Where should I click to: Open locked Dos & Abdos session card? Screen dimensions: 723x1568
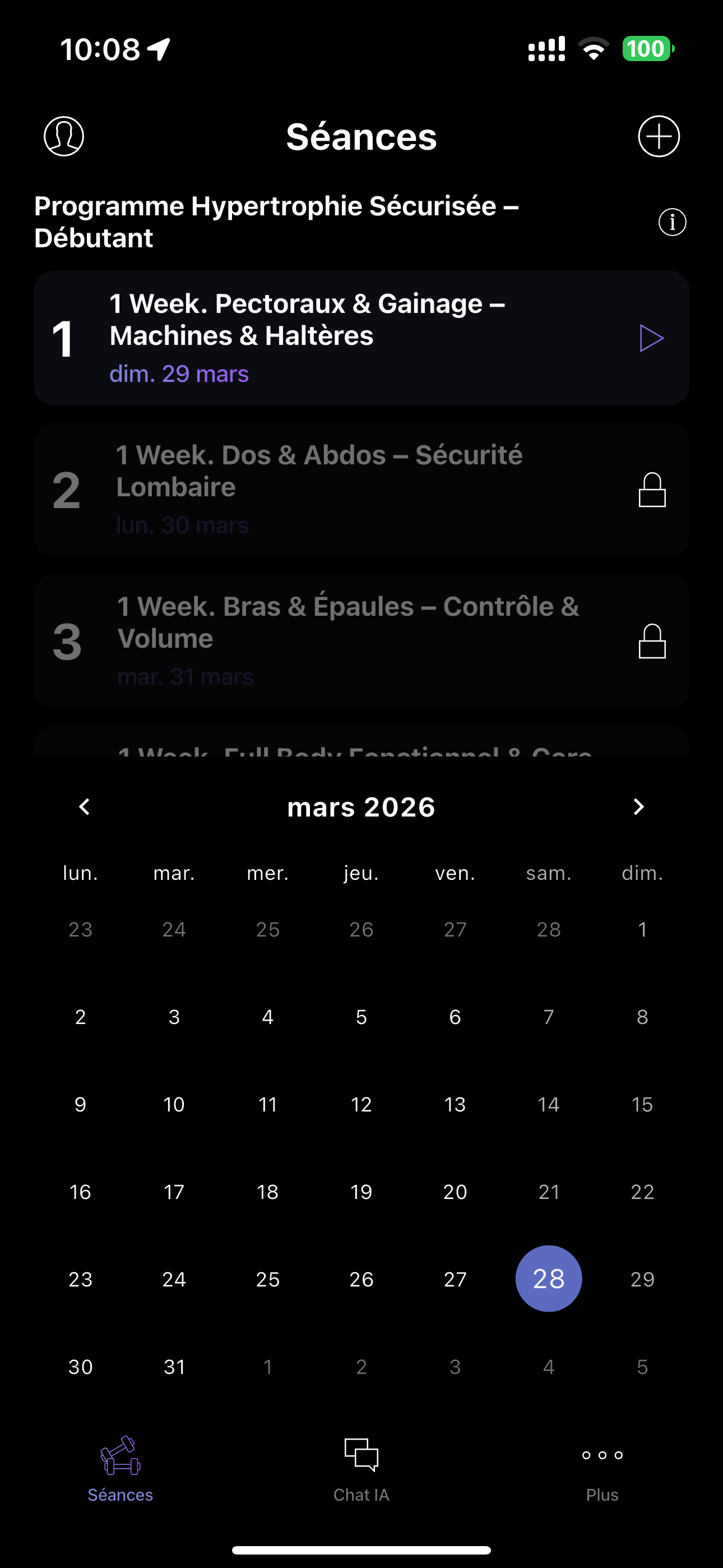click(x=361, y=490)
